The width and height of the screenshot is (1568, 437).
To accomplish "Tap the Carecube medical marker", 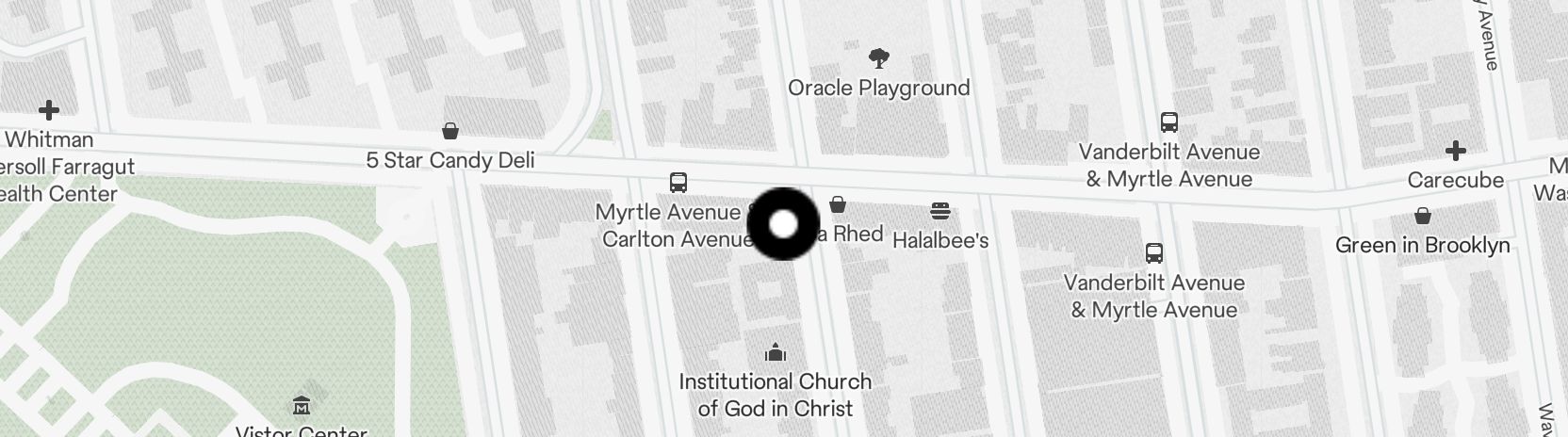I will point(1455,151).
